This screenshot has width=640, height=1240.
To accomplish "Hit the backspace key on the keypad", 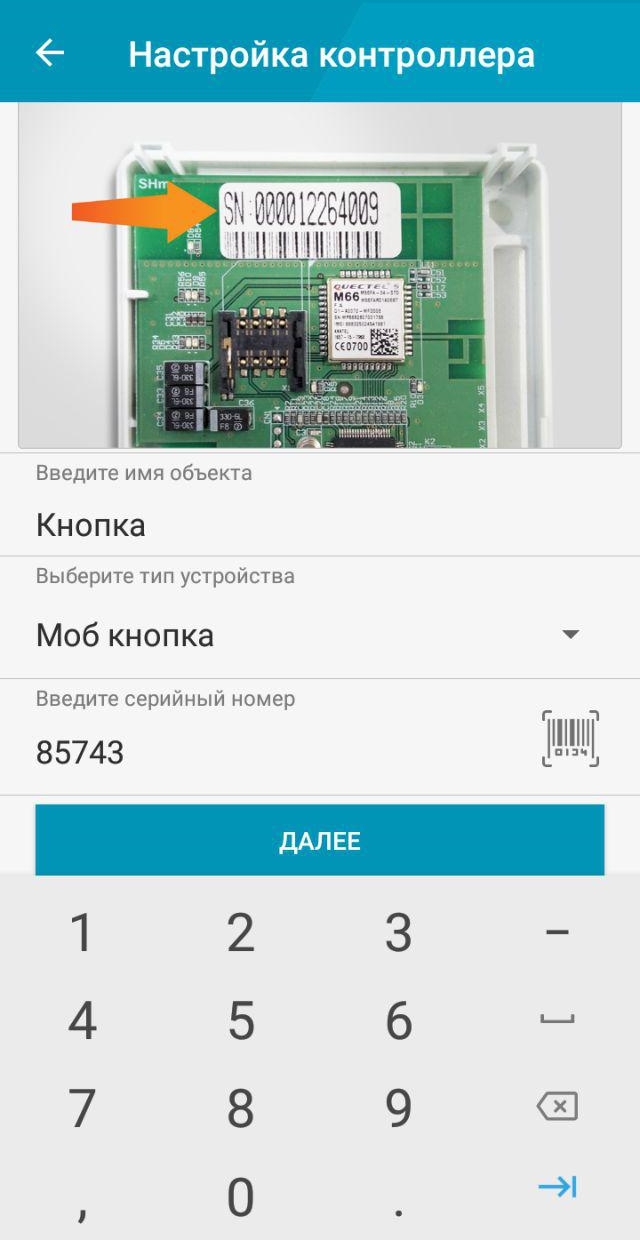I will pyautogui.click(x=557, y=1107).
